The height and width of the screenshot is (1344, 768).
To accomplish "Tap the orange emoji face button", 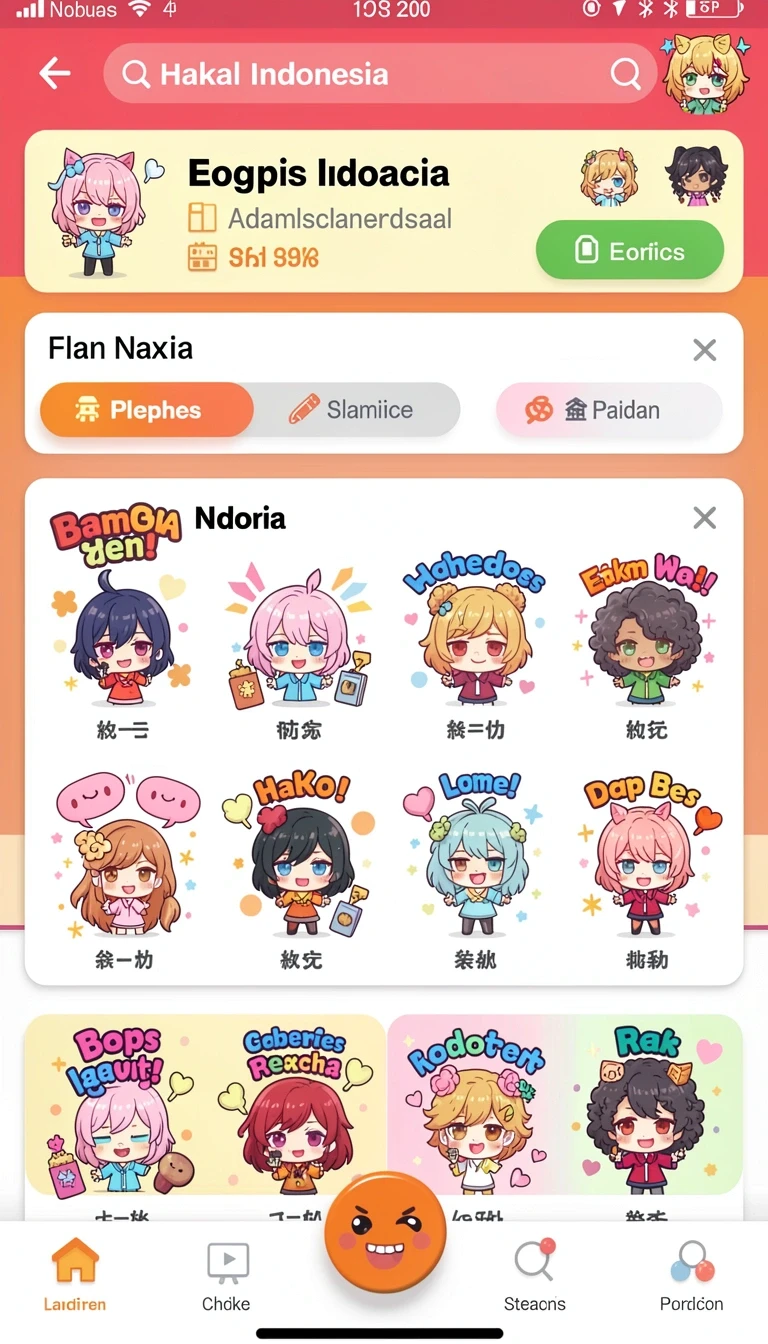I will (x=385, y=1232).
